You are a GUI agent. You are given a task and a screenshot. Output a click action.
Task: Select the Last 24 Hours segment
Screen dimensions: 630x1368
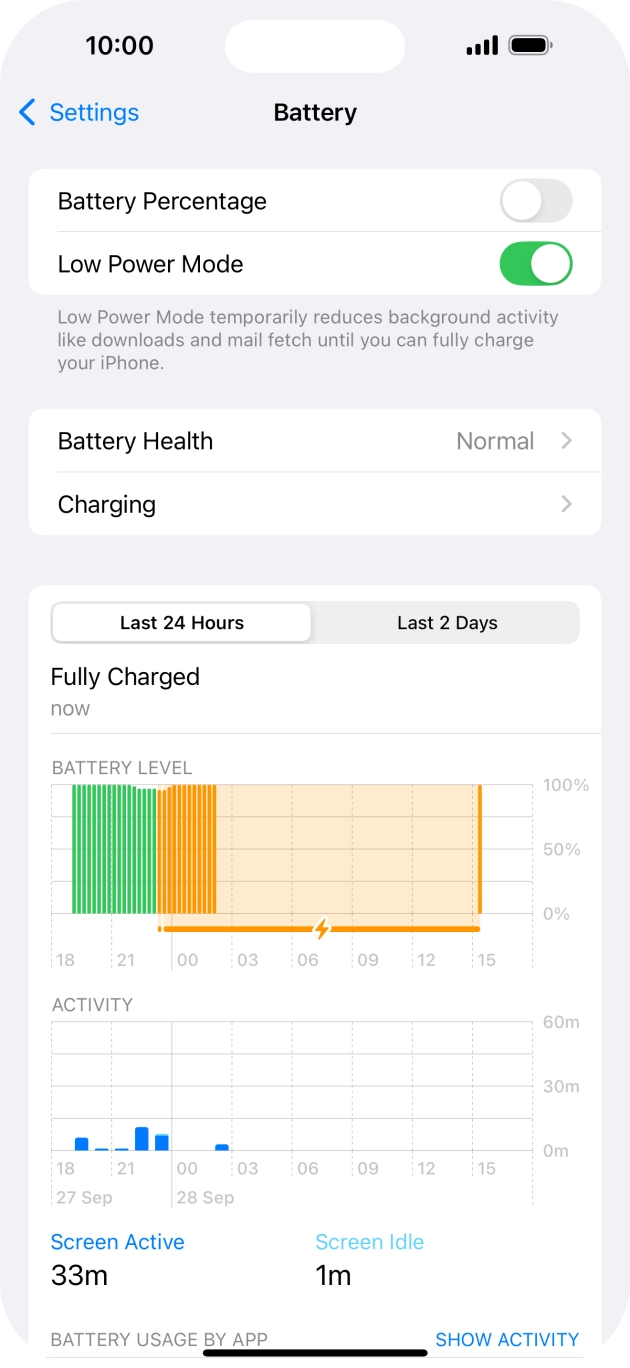182,623
